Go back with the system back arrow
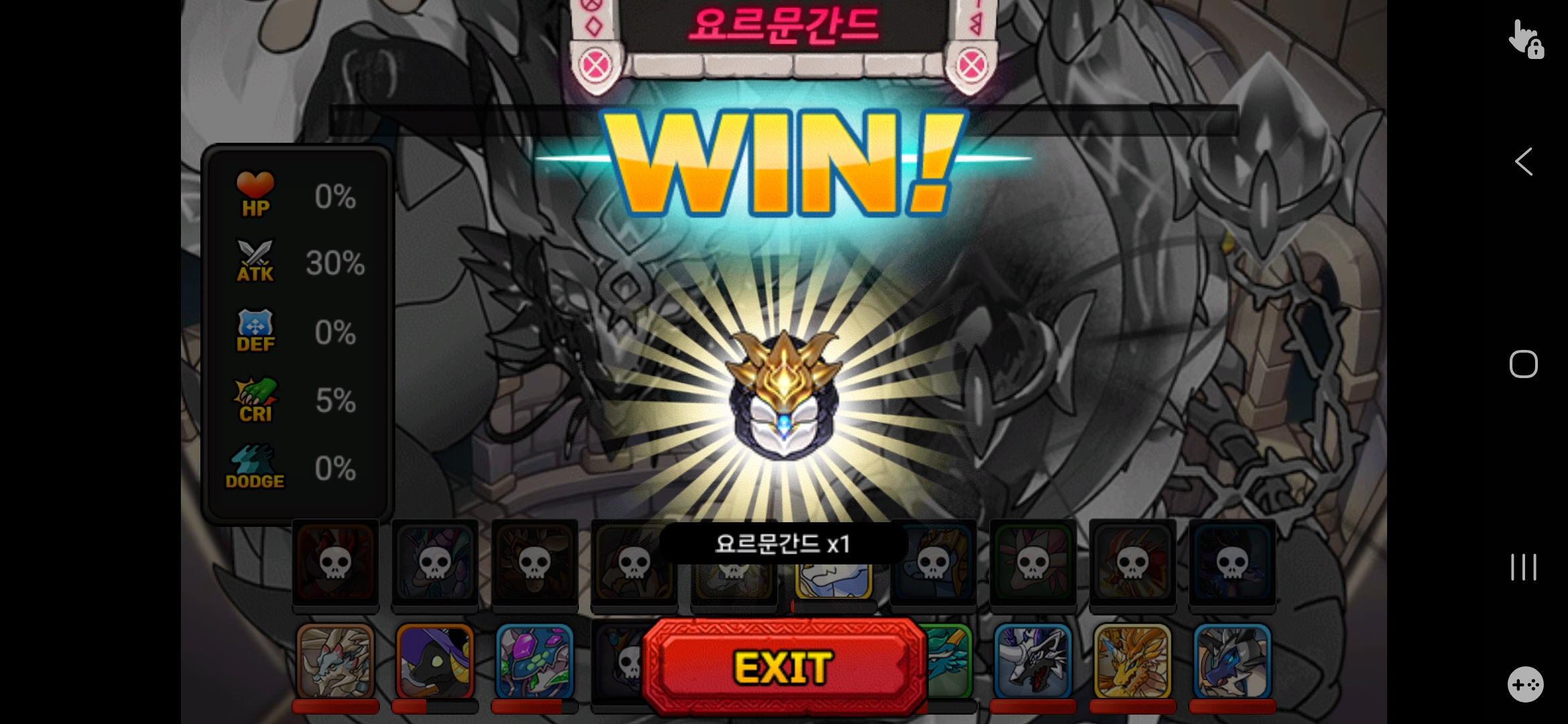The height and width of the screenshot is (724, 1568). [x=1524, y=162]
